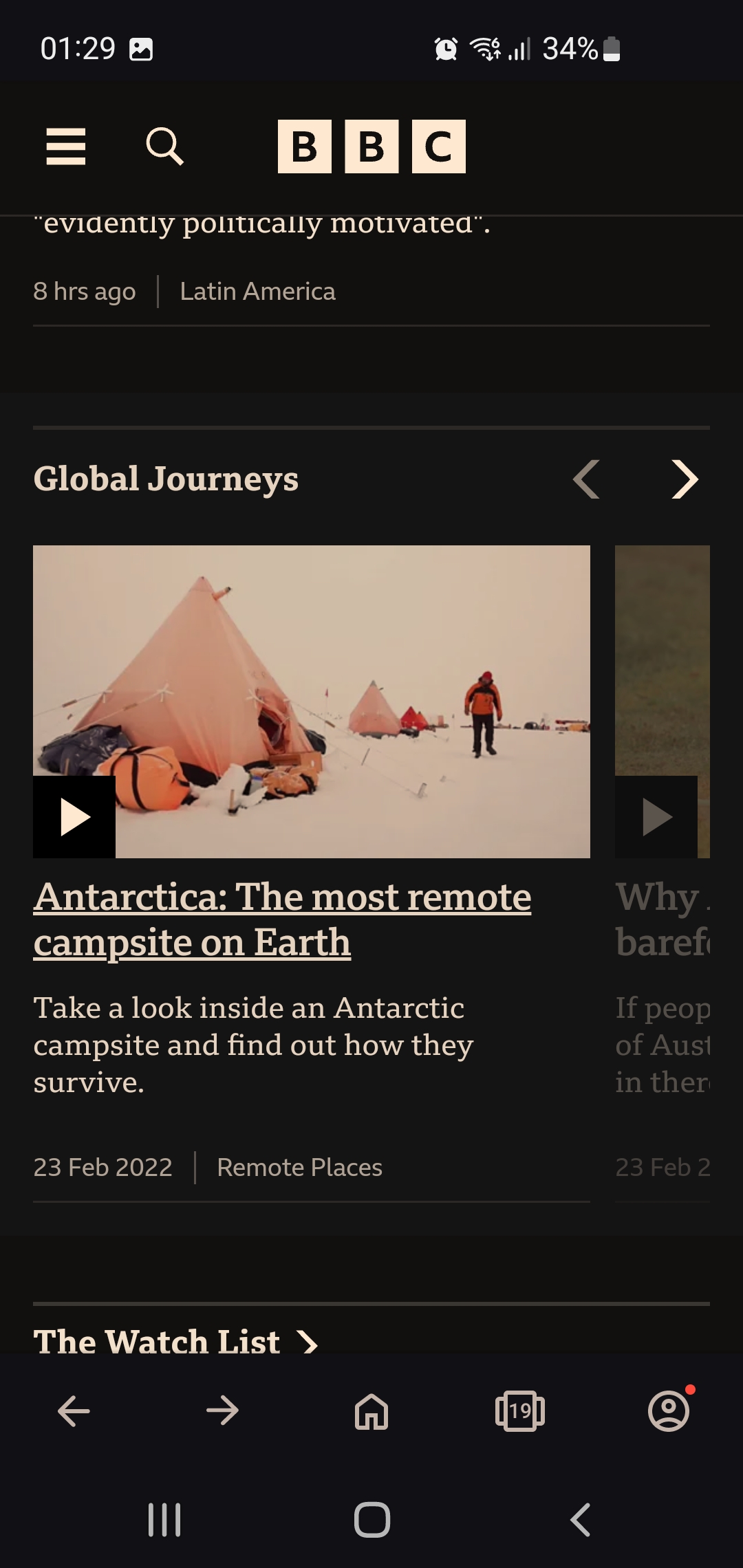Open the browser account profile
The width and height of the screenshot is (743, 1568).
669,1411
